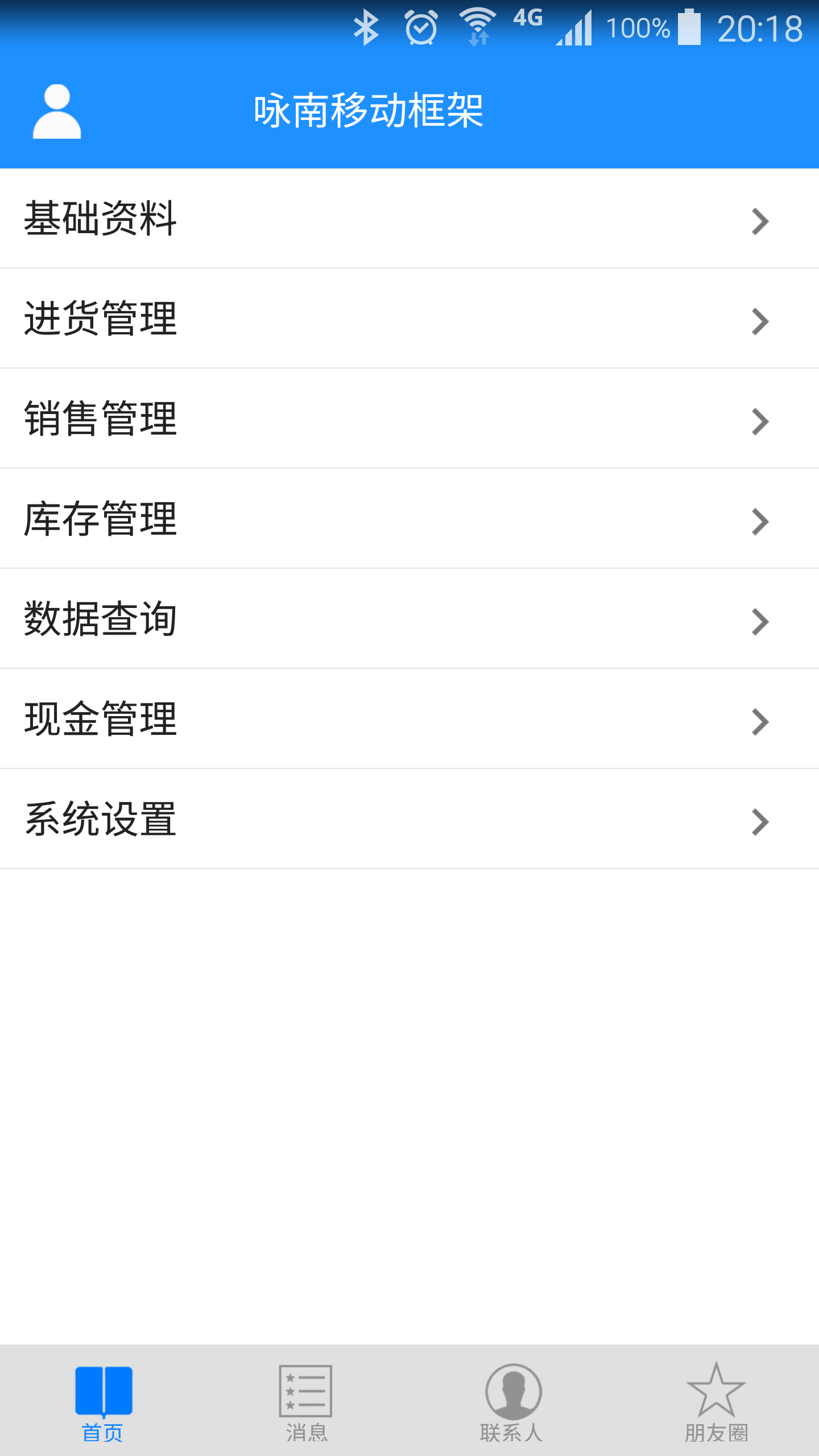Image resolution: width=819 pixels, height=1456 pixels.
Task: Open the 库存管理 section
Action: click(x=409, y=519)
